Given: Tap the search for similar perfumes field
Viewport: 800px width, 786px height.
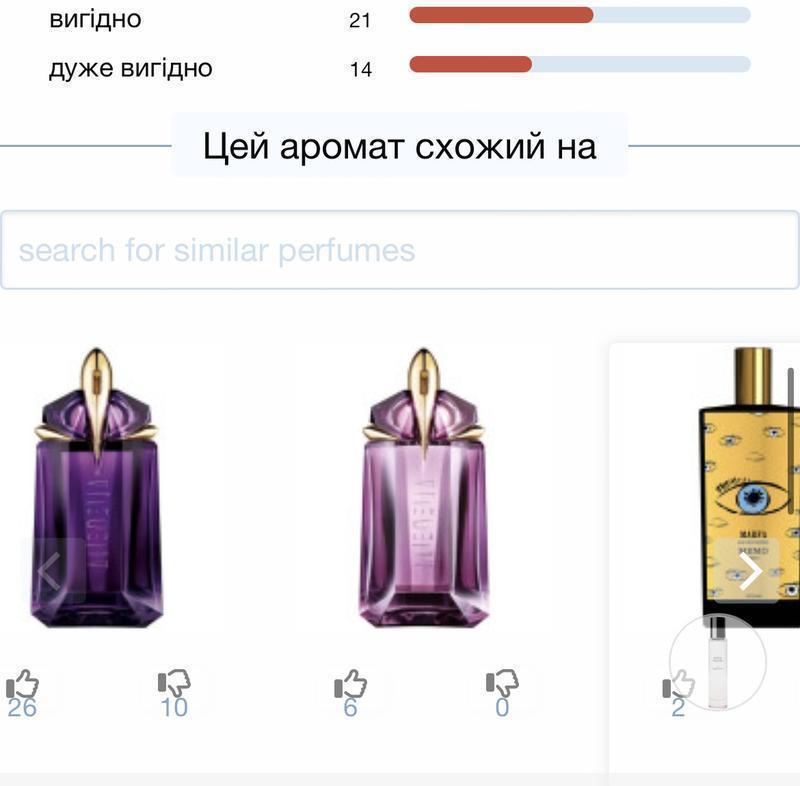Looking at the screenshot, I should click(x=400, y=250).
